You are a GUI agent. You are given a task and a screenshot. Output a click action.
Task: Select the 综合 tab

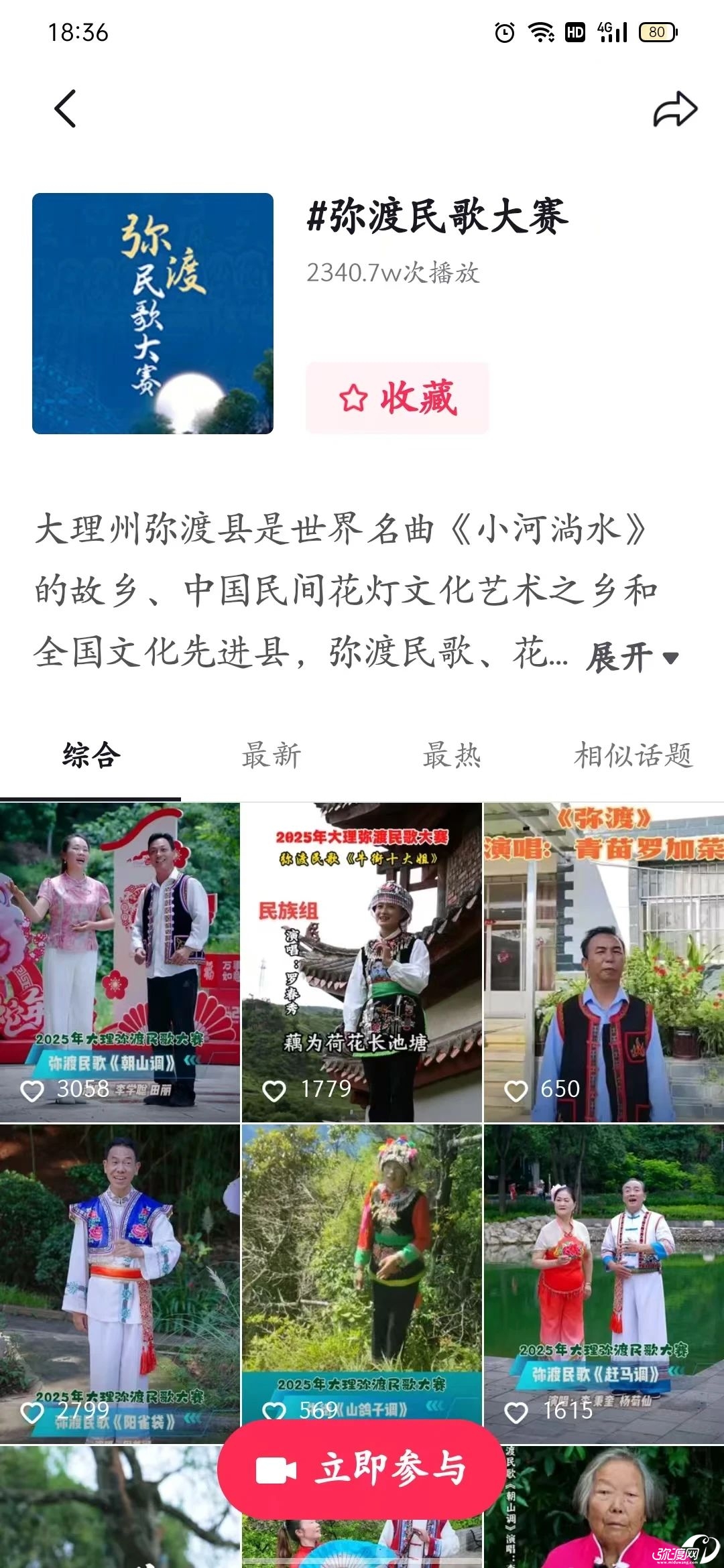[91, 755]
